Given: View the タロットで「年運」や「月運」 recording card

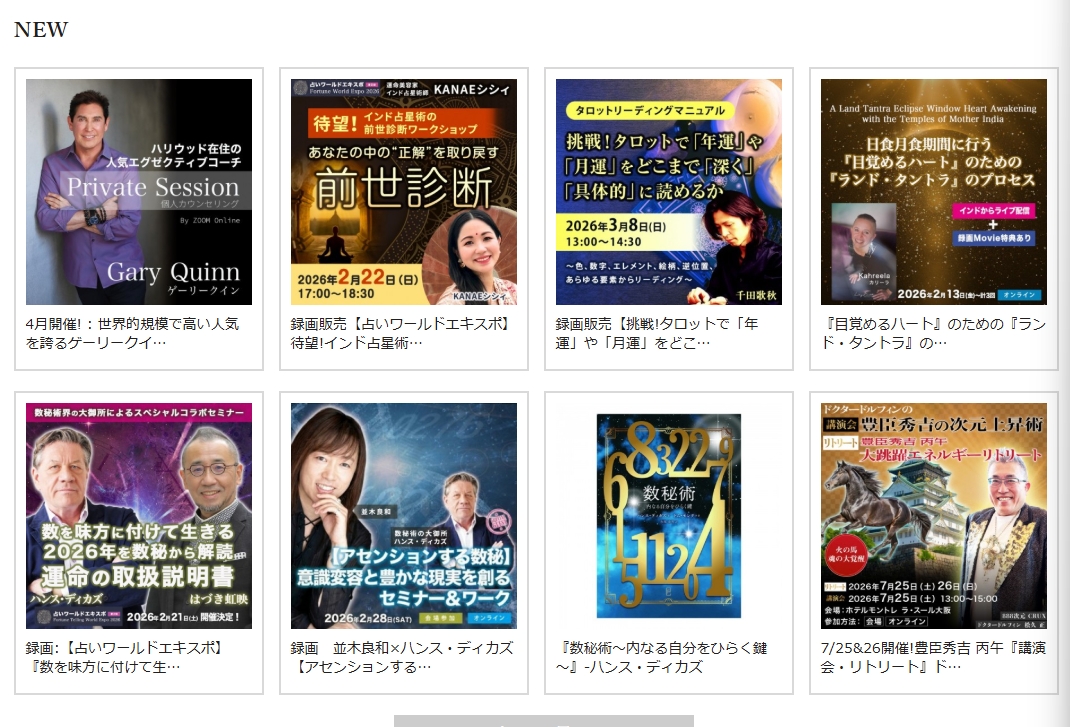Looking at the screenshot, I should click(x=669, y=192).
